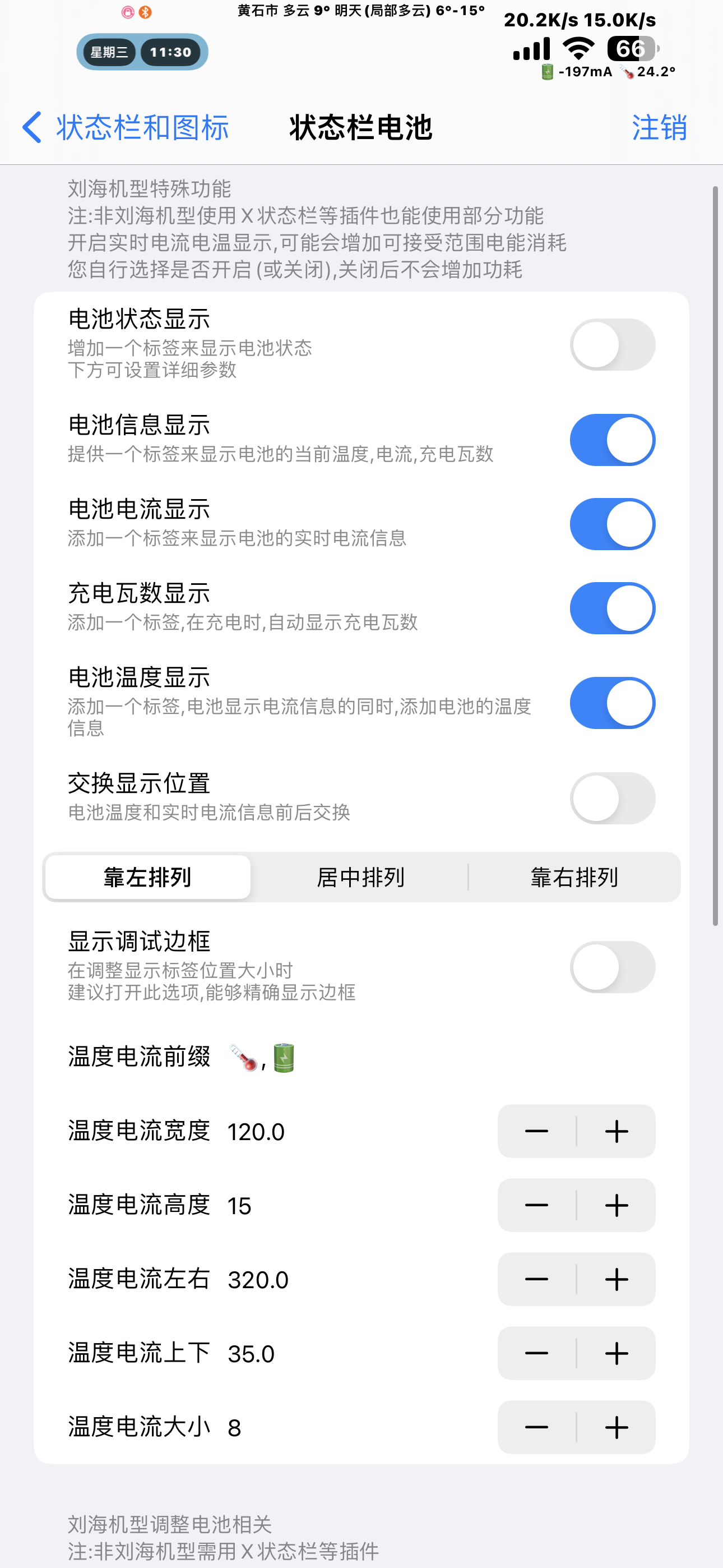The width and height of the screenshot is (723, 1568).
Task: Turn off 电池信息显示
Action: (612, 440)
